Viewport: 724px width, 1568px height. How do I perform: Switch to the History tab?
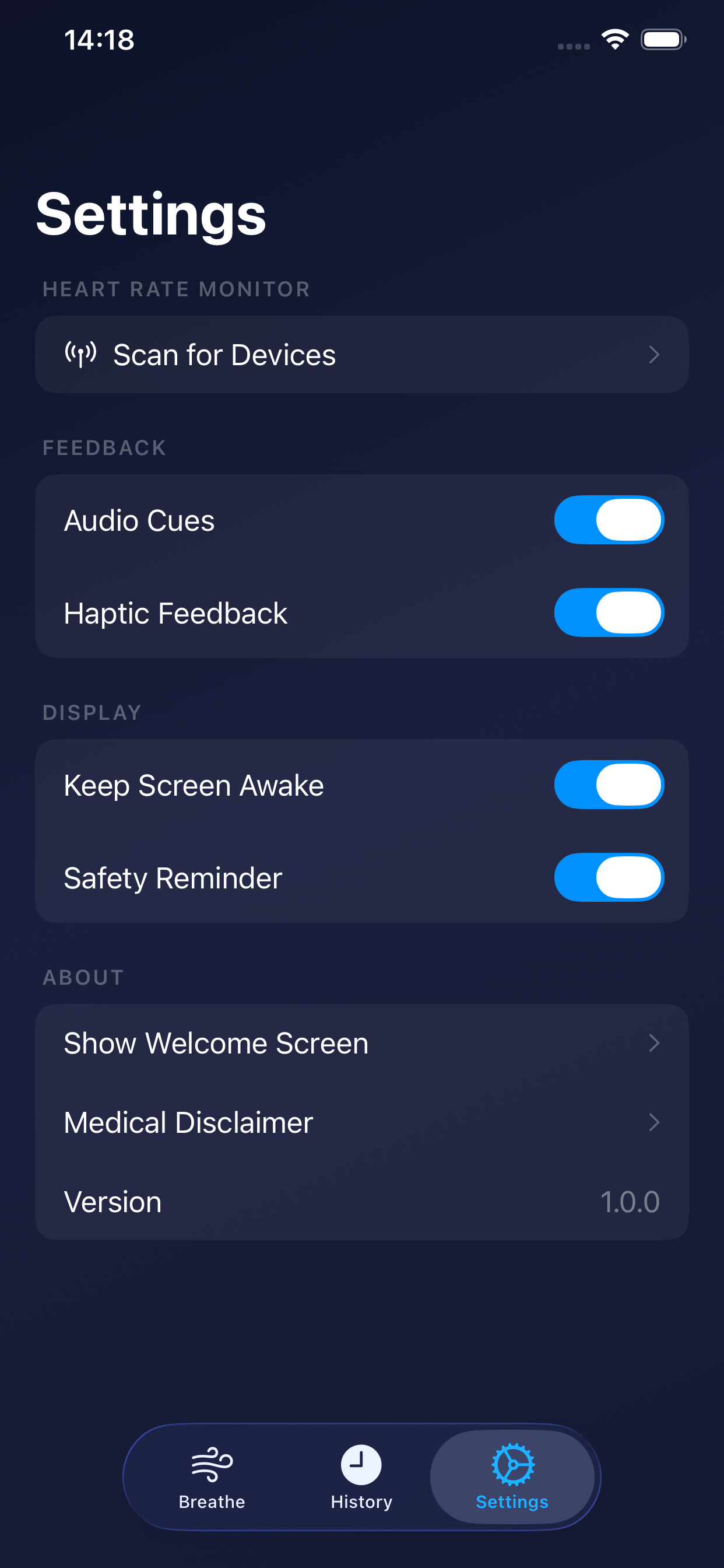point(361,1479)
